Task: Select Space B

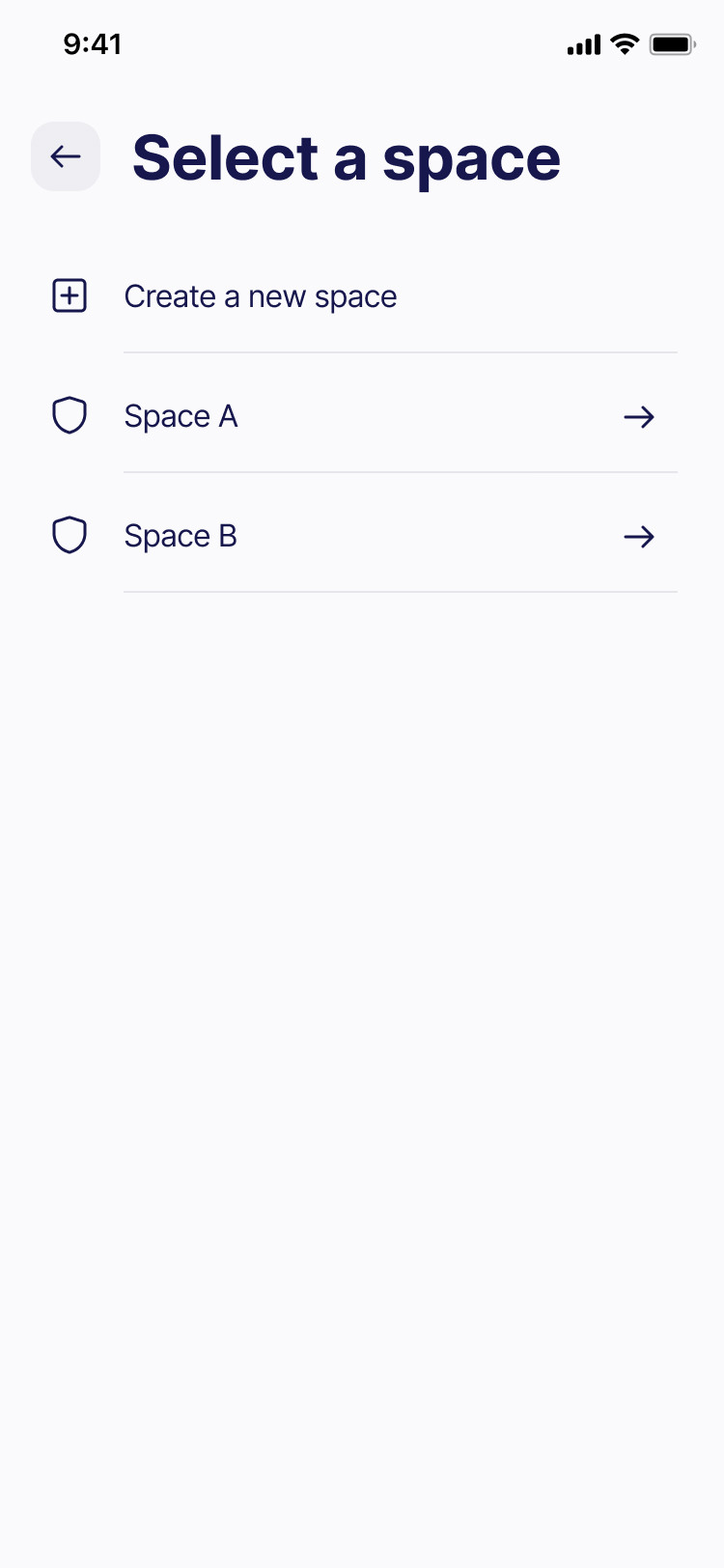Action: click(x=362, y=536)
